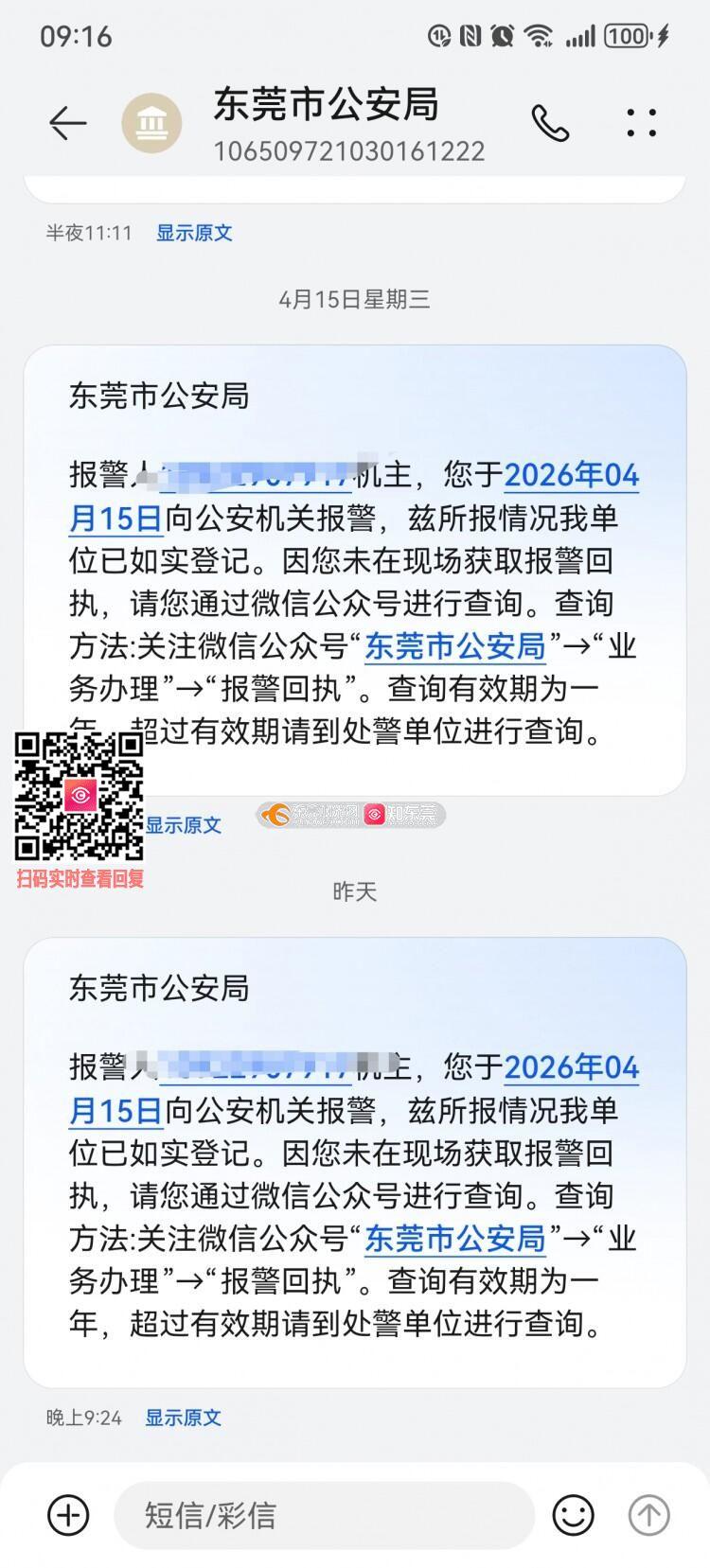710x1568 pixels.
Task: Call 东莞市公安局 with the phone icon
Action: click(550, 123)
